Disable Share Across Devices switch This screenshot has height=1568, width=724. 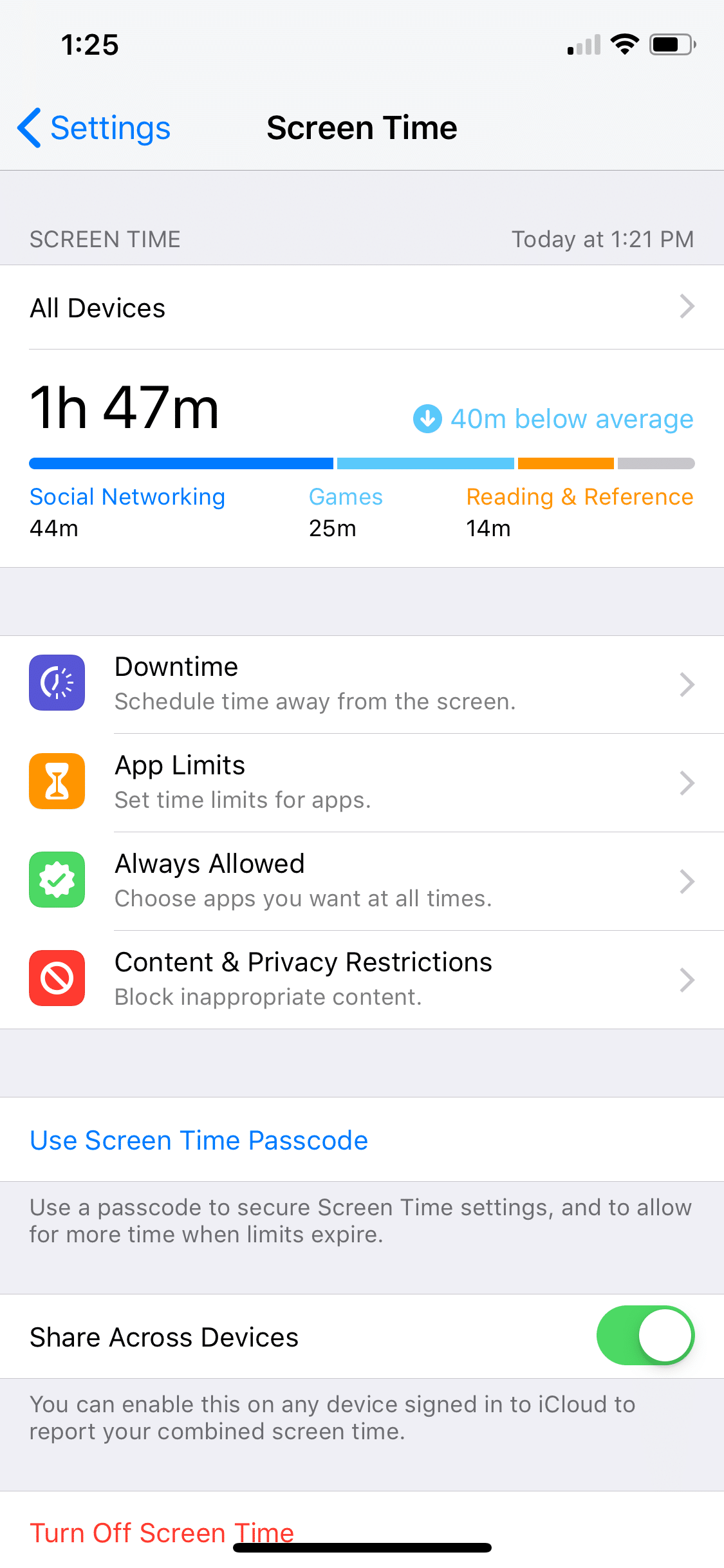644,1336
